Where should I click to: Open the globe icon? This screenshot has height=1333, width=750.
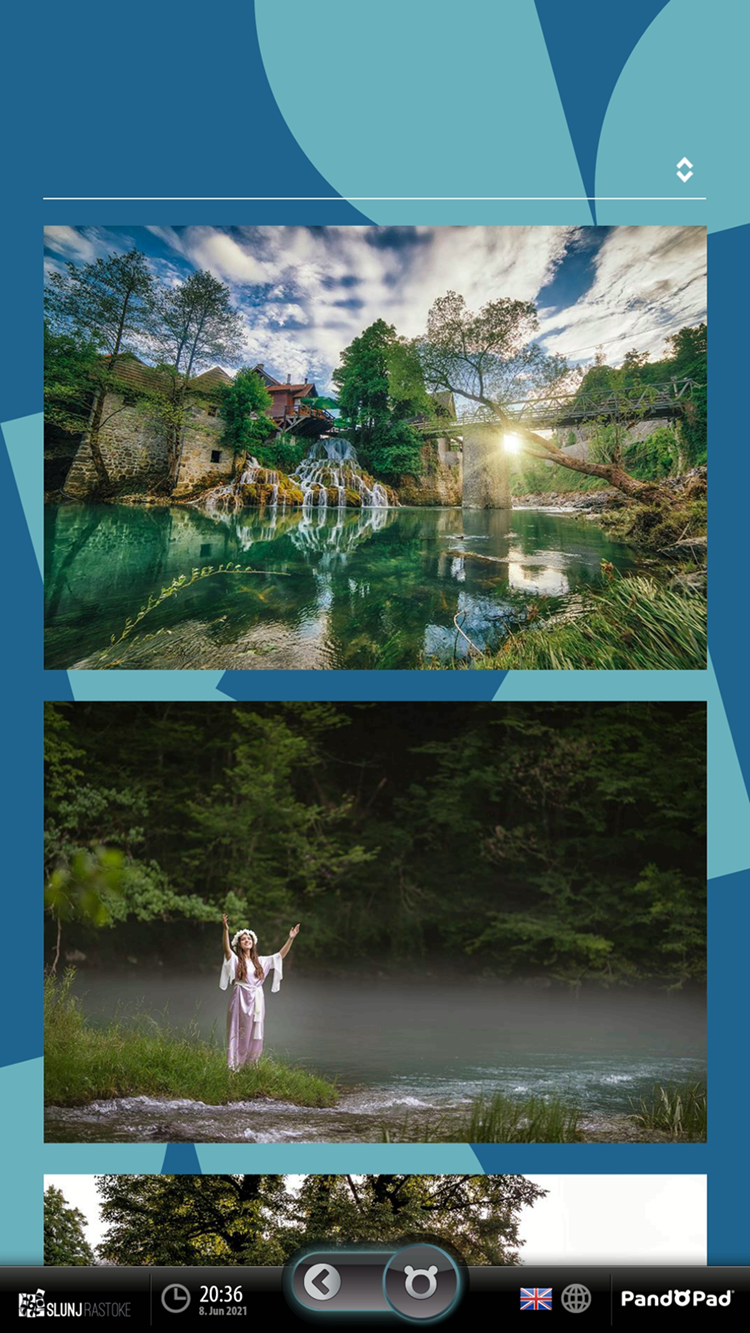click(x=576, y=1298)
